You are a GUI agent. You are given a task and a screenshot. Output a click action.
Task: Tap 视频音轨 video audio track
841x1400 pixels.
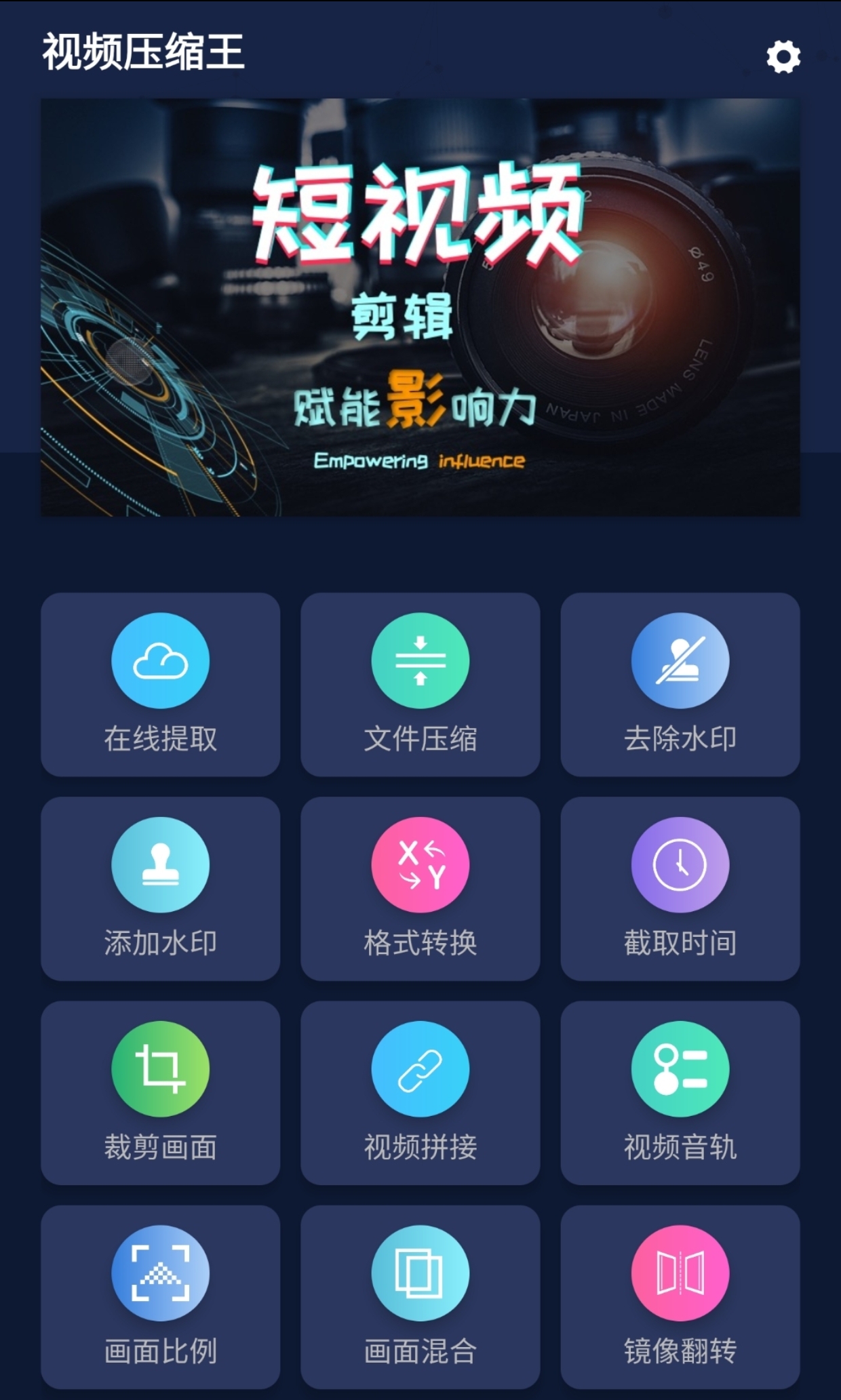(x=680, y=1092)
